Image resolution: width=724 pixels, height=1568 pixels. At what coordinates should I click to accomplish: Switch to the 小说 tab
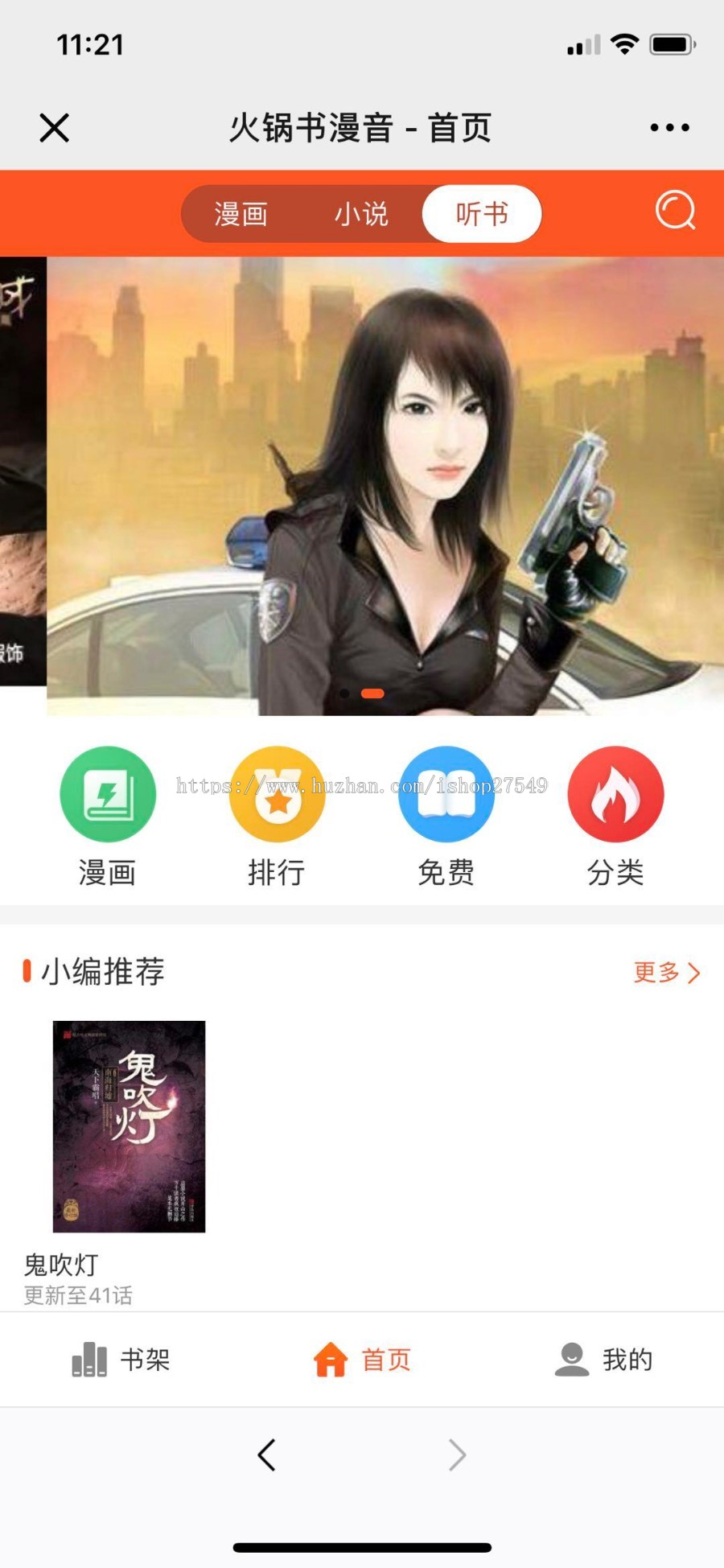pos(362,213)
